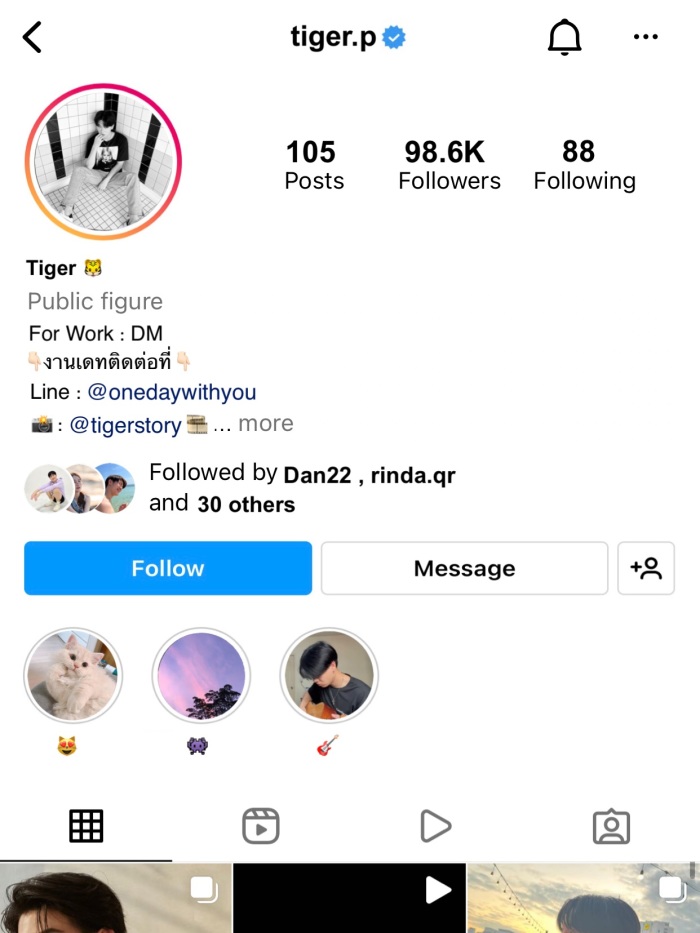Open the purple sky highlight

coord(201,676)
